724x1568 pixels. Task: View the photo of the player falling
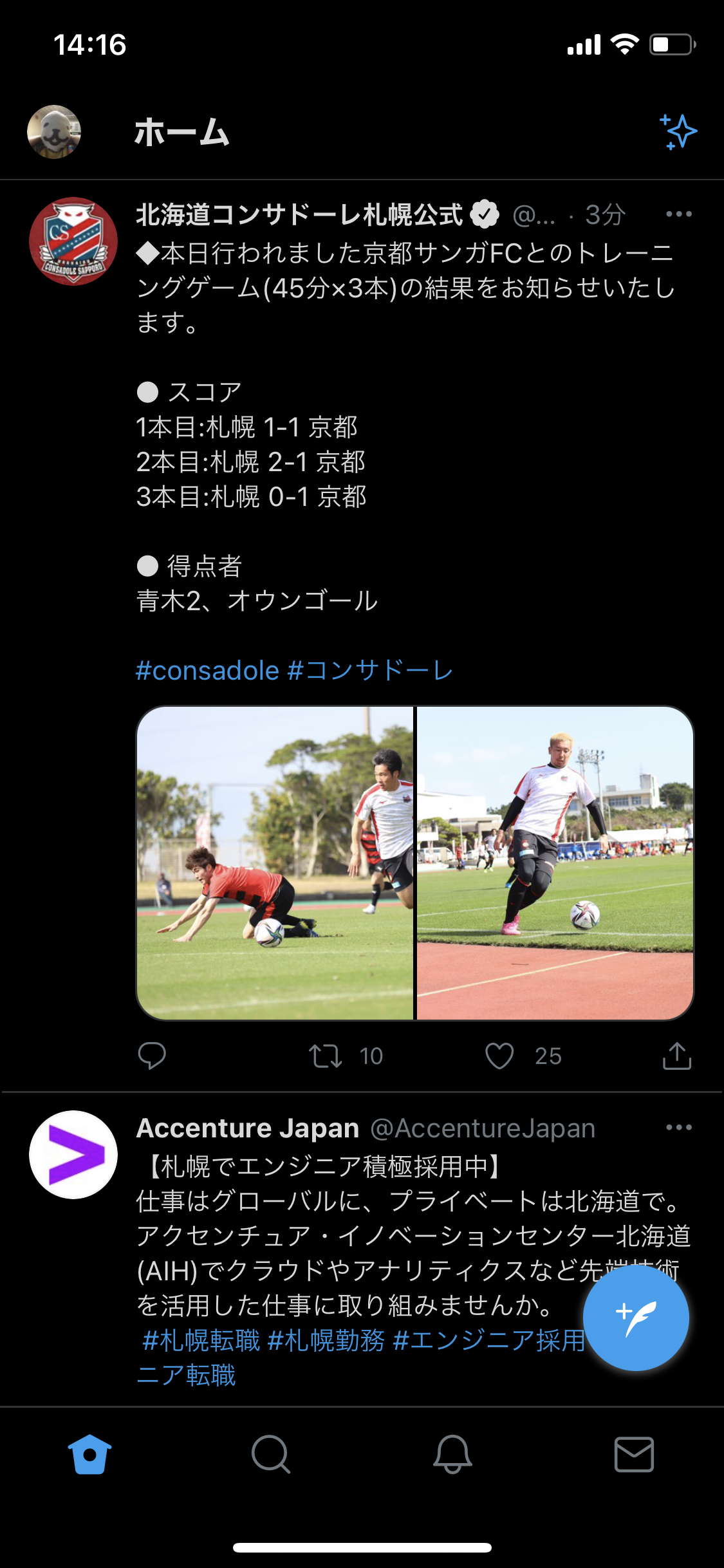275,863
